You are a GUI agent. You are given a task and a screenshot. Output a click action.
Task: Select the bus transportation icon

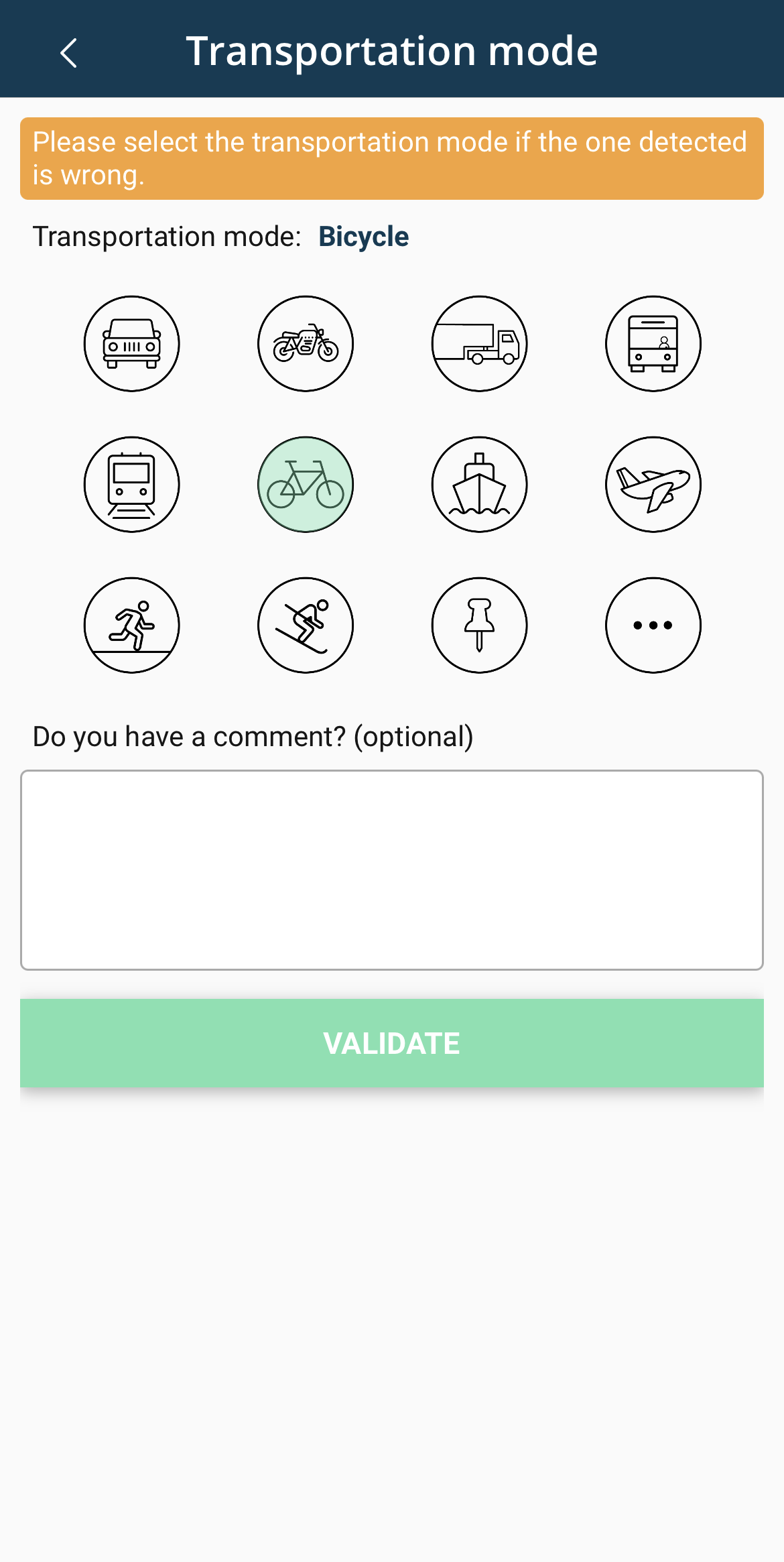[x=653, y=344]
